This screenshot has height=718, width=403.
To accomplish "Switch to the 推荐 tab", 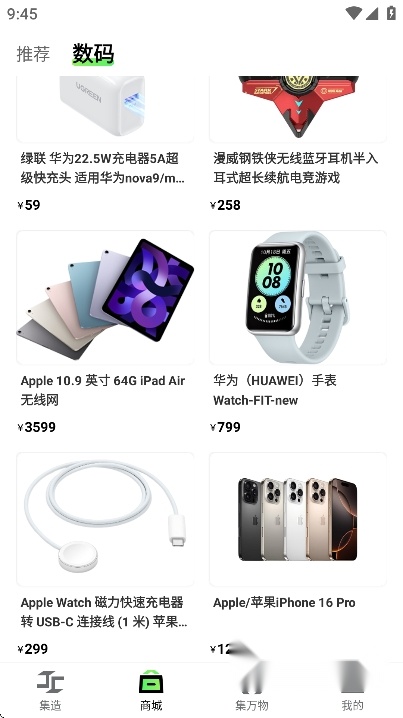I will [x=33, y=54].
